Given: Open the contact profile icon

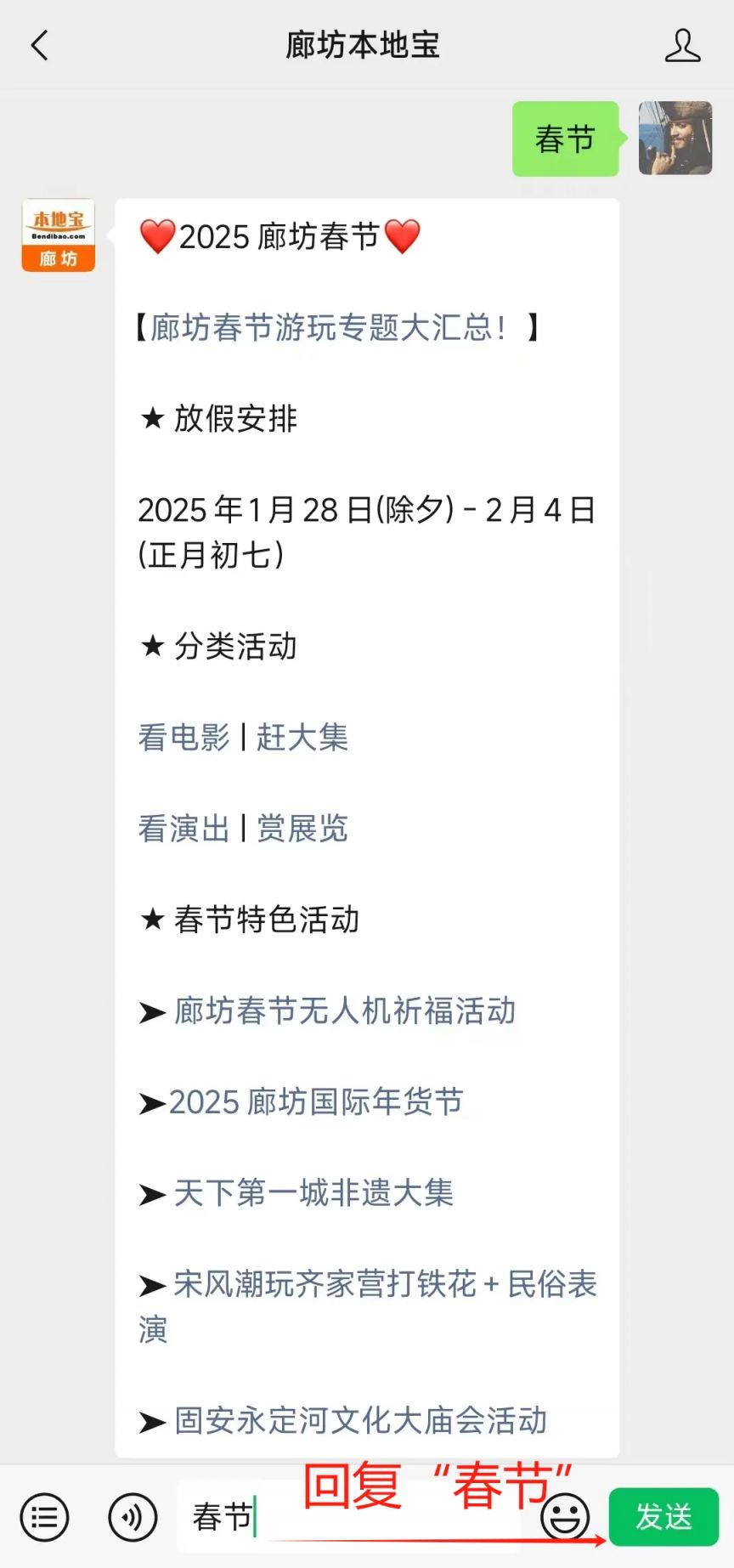Looking at the screenshot, I should tap(682, 46).
